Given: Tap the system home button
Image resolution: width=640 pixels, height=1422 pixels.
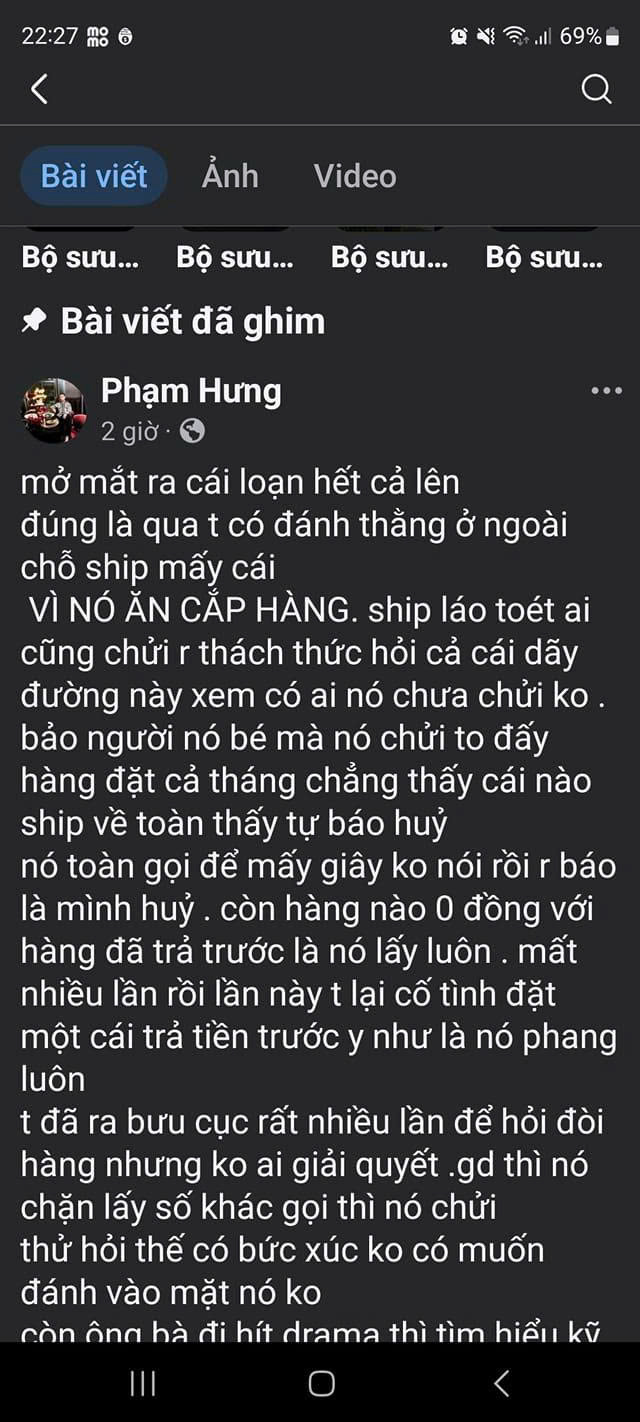Looking at the screenshot, I should 321,1383.
